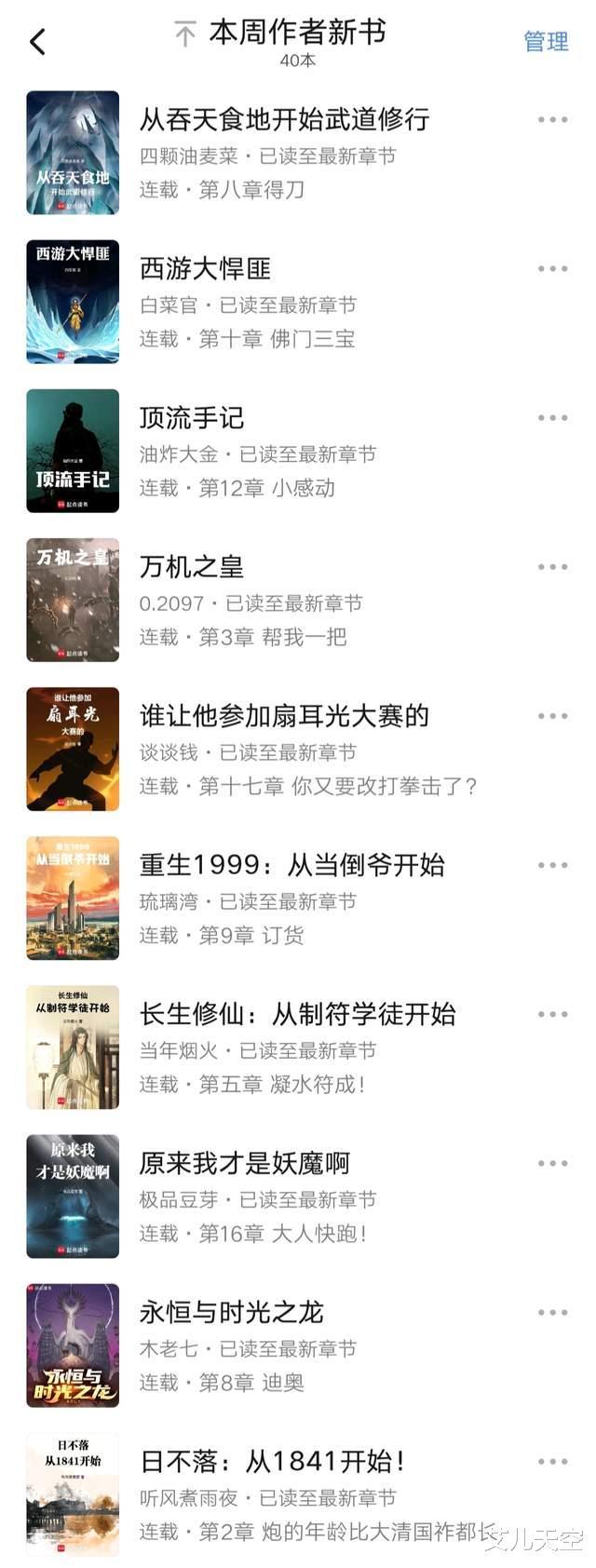Open the book 重生1999：从当倒爷开始
The image size is (596, 1568).
tap(291, 865)
